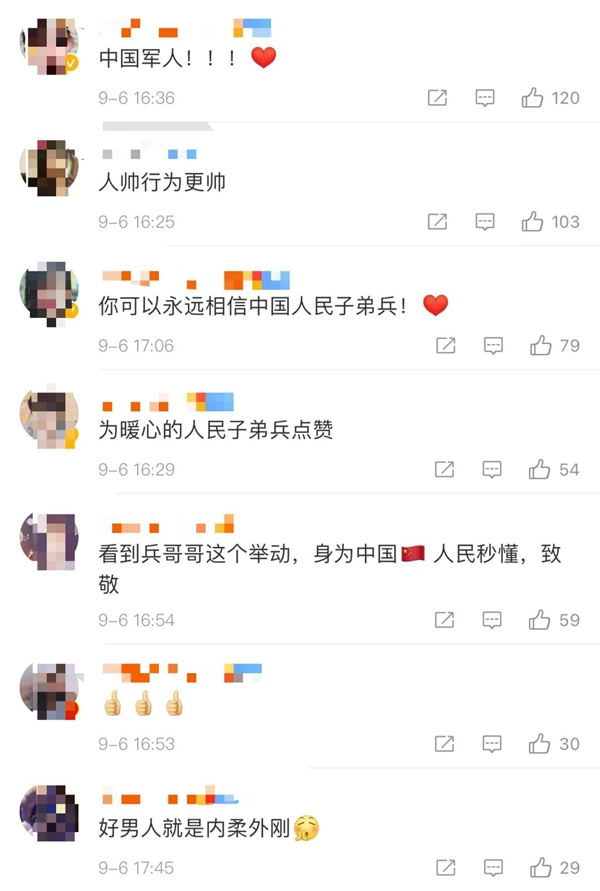
Task: Reply to the comment '人帅行为更帅'
Action: [485, 222]
